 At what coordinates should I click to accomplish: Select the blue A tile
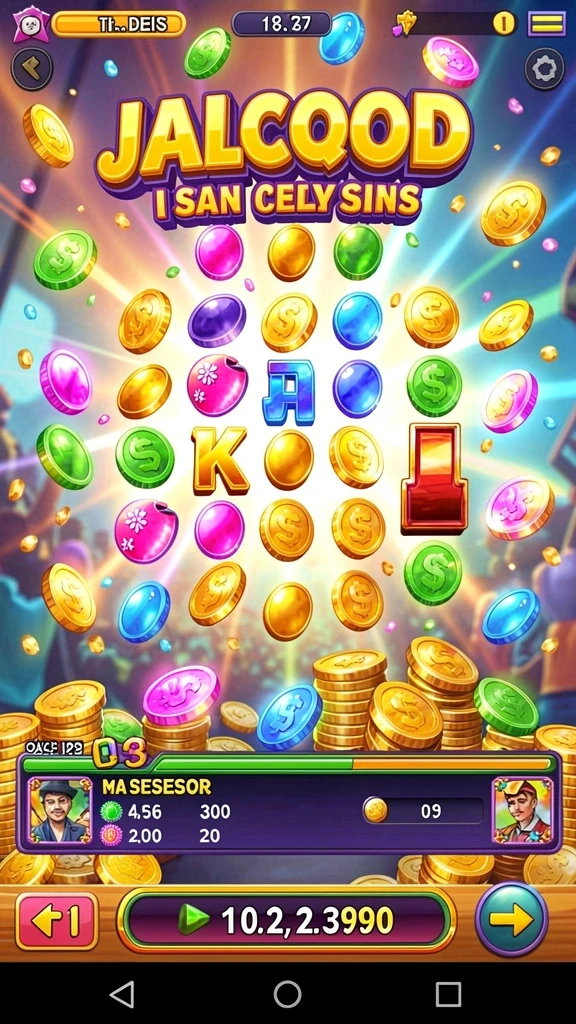point(288,390)
